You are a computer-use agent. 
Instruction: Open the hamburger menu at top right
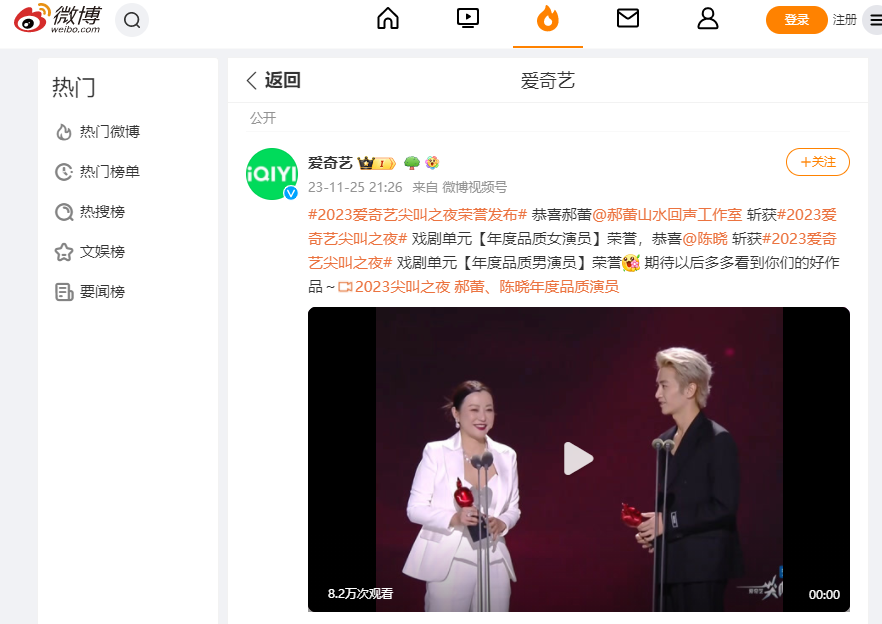point(875,20)
